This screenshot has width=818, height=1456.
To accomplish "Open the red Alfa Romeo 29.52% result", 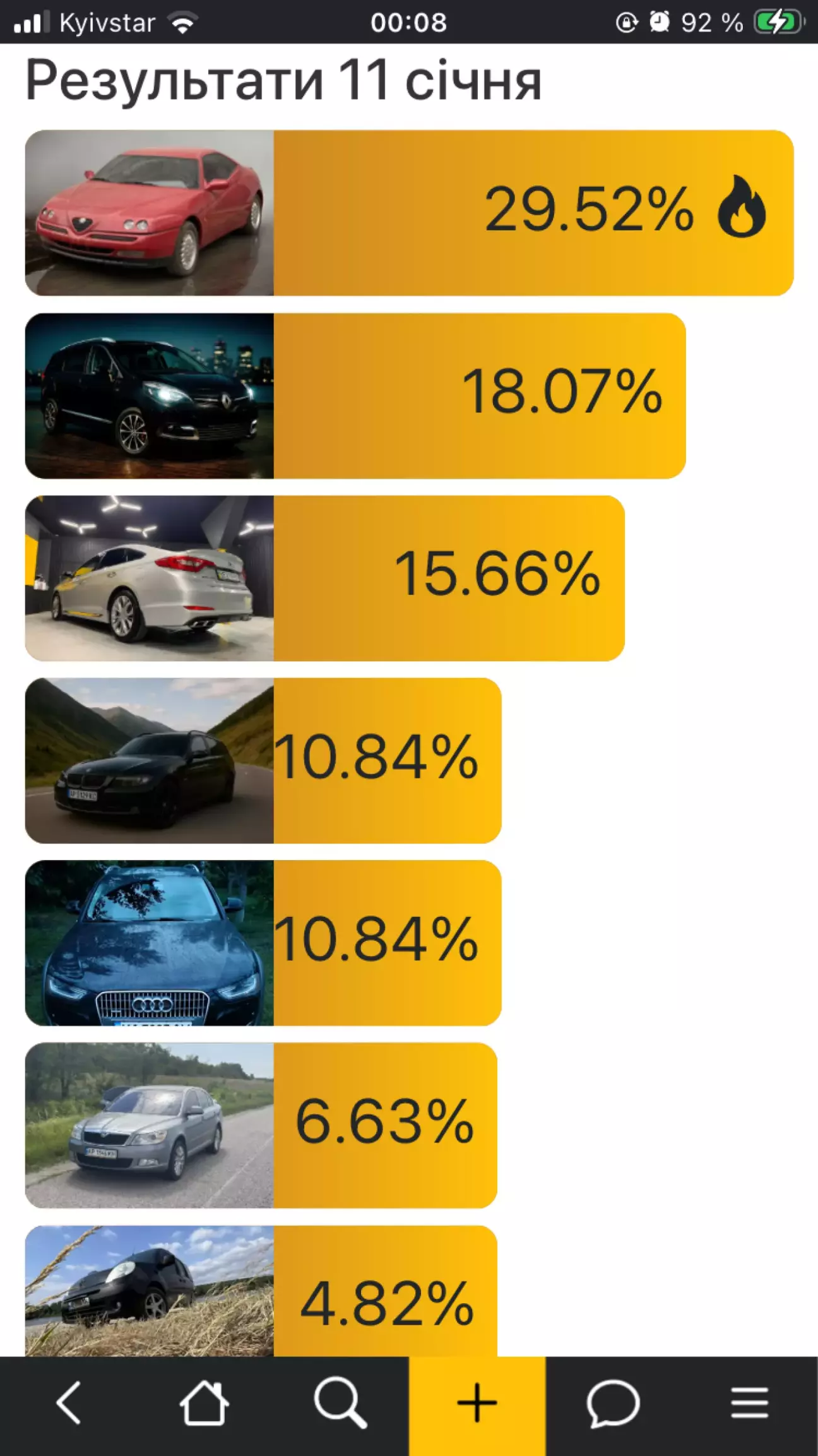I will click(408, 213).
